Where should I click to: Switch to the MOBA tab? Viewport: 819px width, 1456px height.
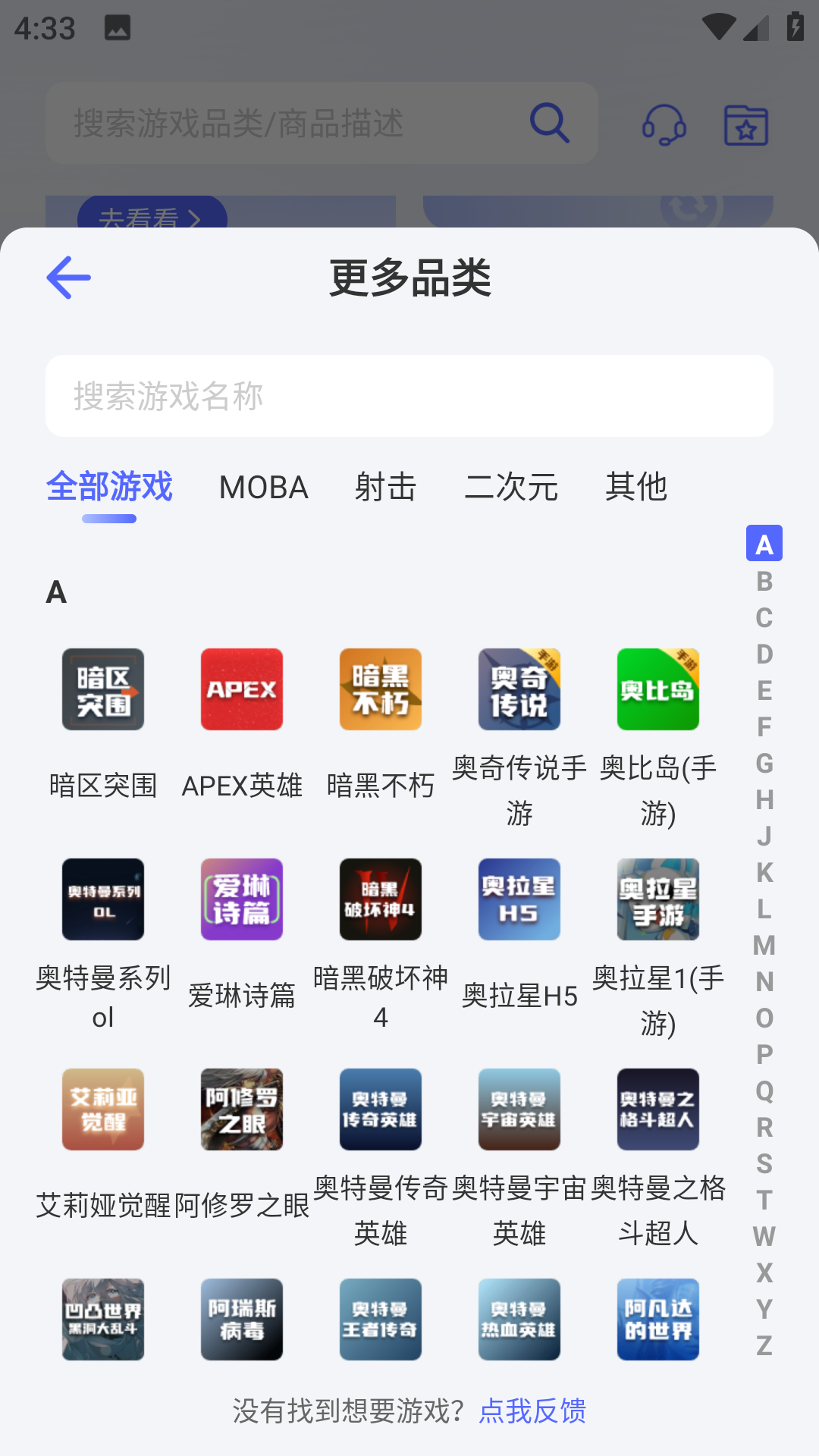point(263,487)
